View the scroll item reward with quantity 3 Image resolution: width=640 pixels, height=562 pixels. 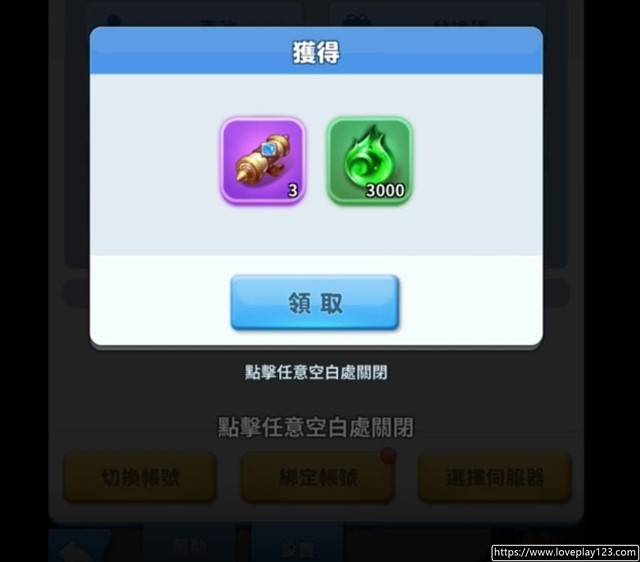tap(263, 162)
